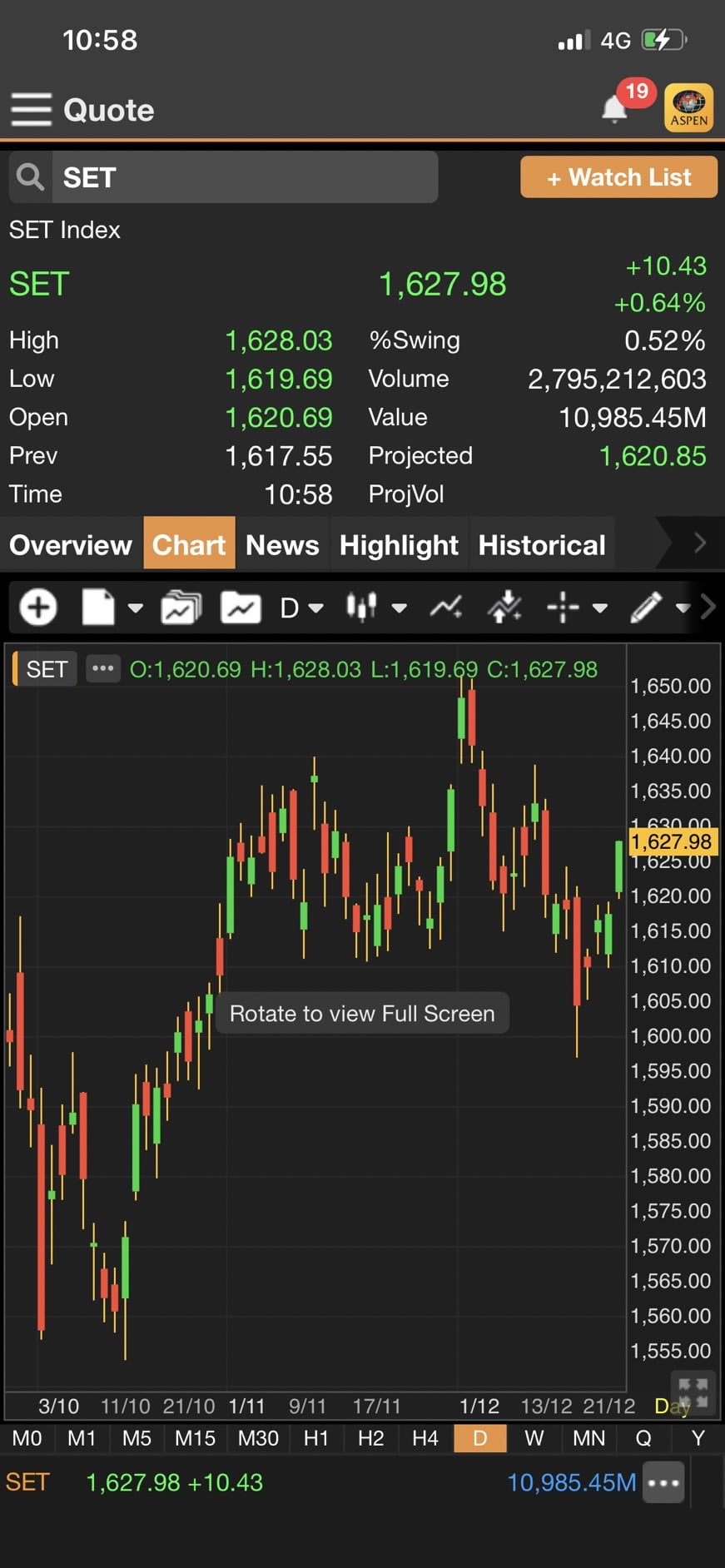The width and height of the screenshot is (725, 1568).
Task: Add SET to Watch List
Action: pos(618,177)
